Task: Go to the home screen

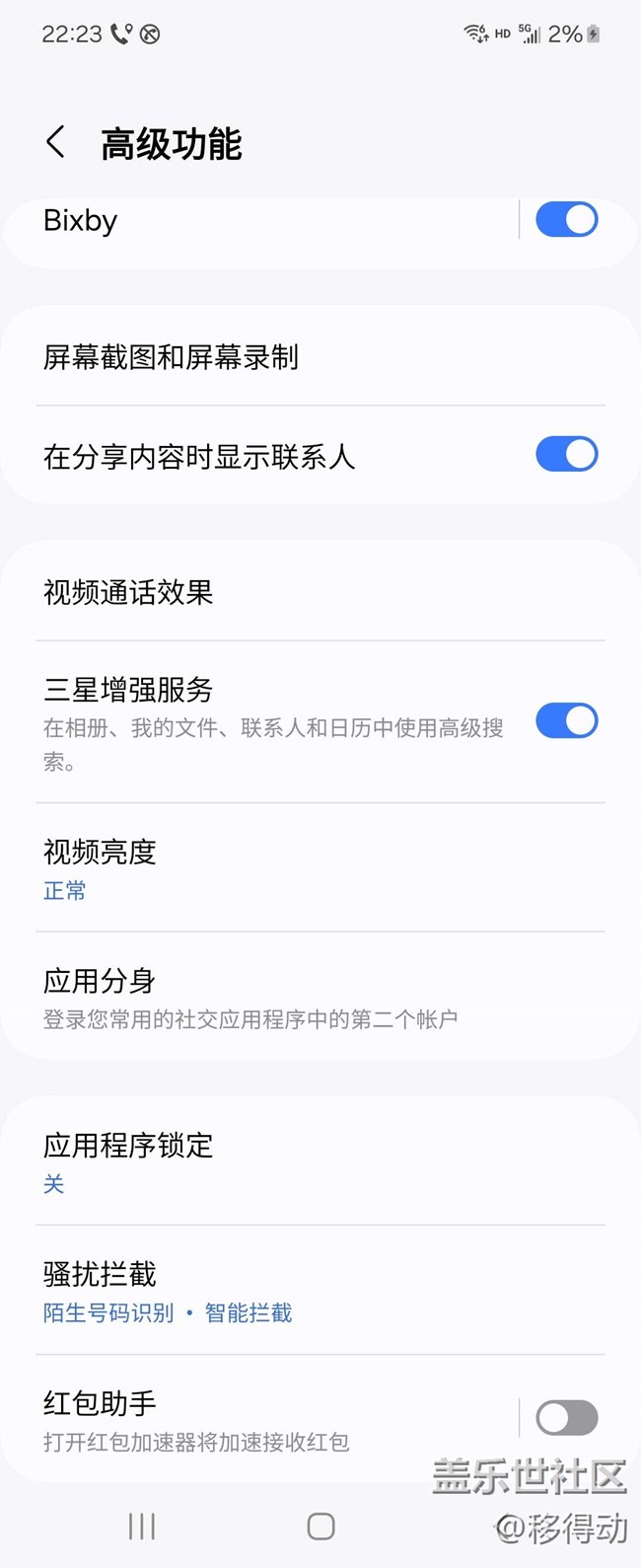Action: [320, 1527]
